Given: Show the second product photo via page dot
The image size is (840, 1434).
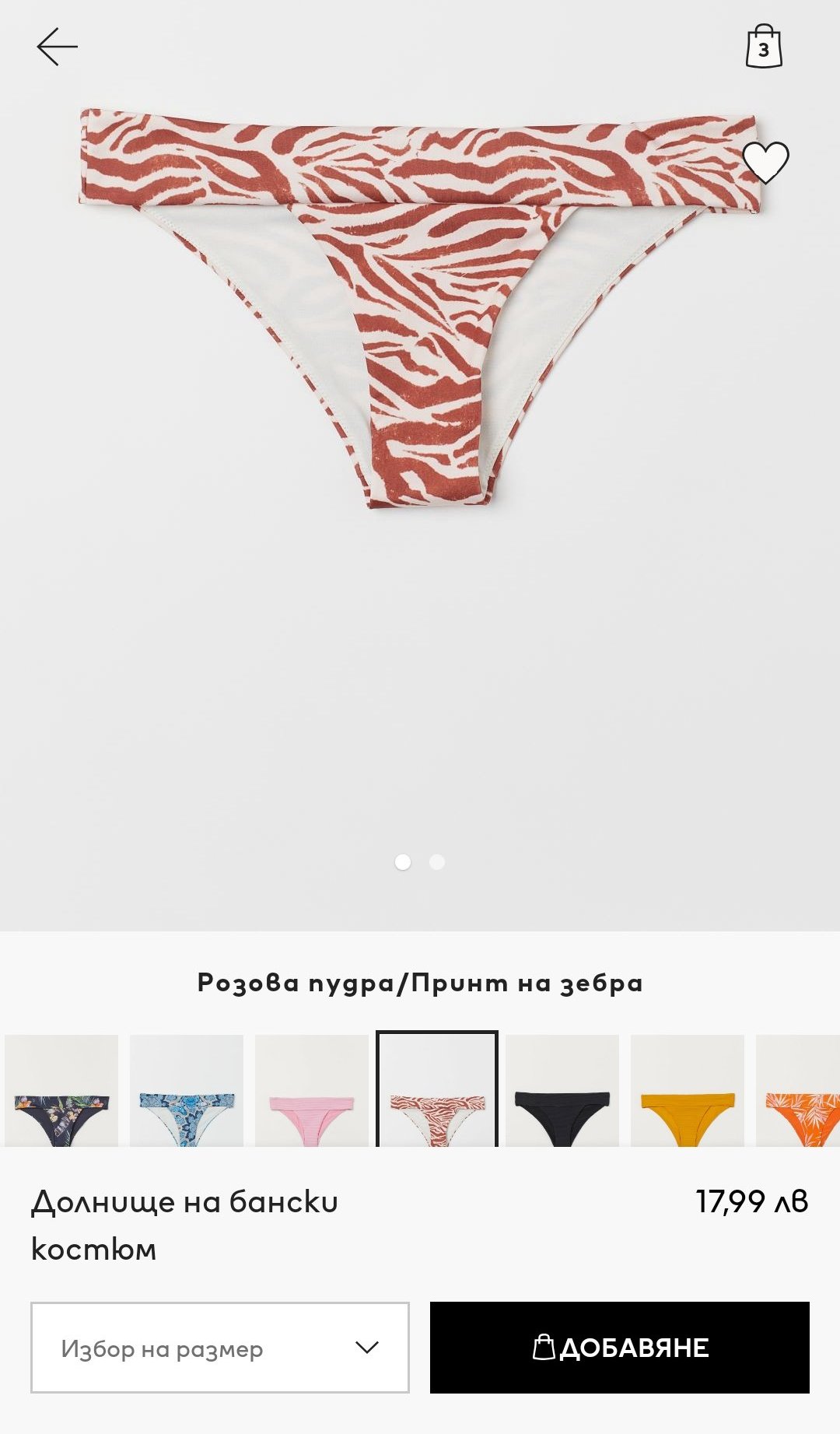Looking at the screenshot, I should (x=437, y=862).
